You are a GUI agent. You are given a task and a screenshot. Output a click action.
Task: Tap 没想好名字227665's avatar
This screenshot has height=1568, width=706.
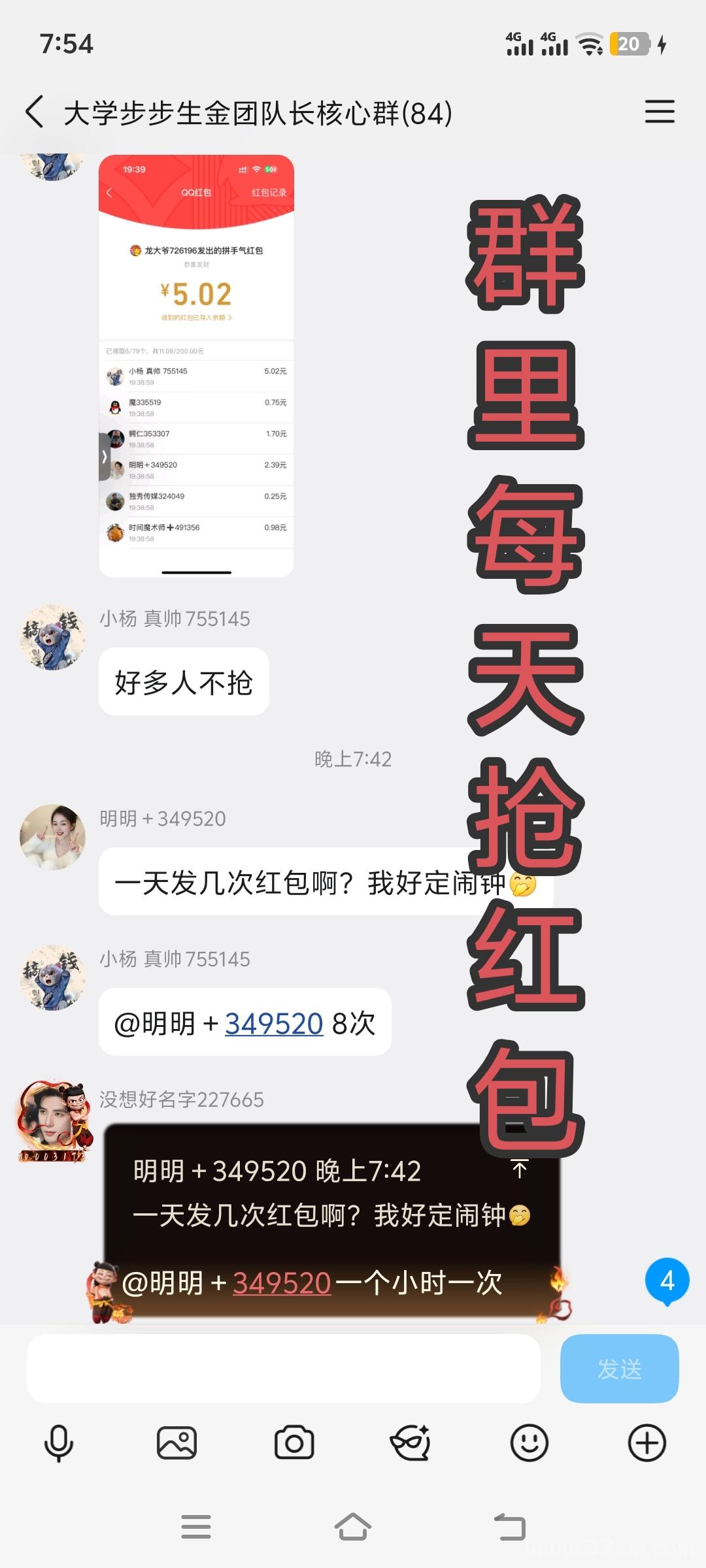pos(52,1120)
